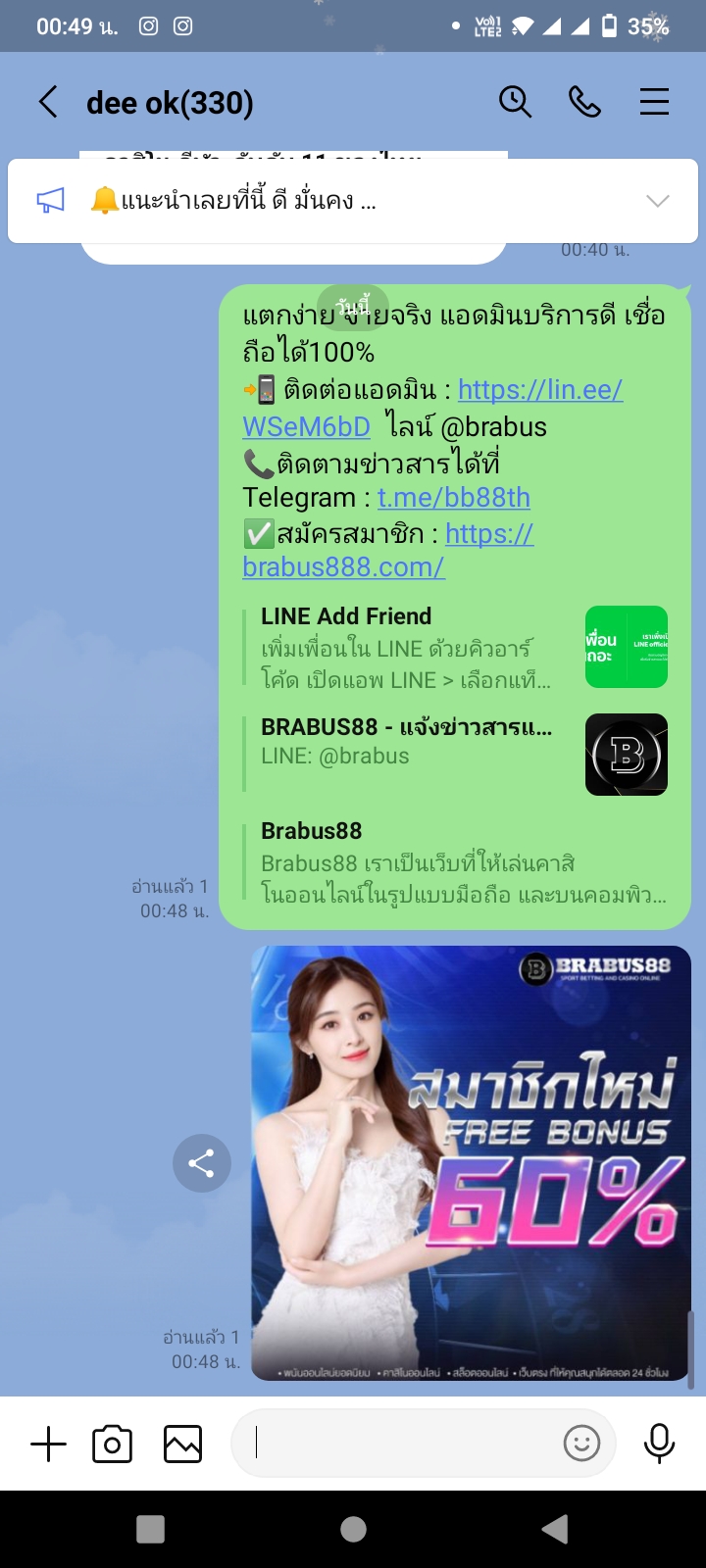View the Free Bonus 60% image
The width and height of the screenshot is (706, 1568).
pyautogui.click(x=471, y=1163)
